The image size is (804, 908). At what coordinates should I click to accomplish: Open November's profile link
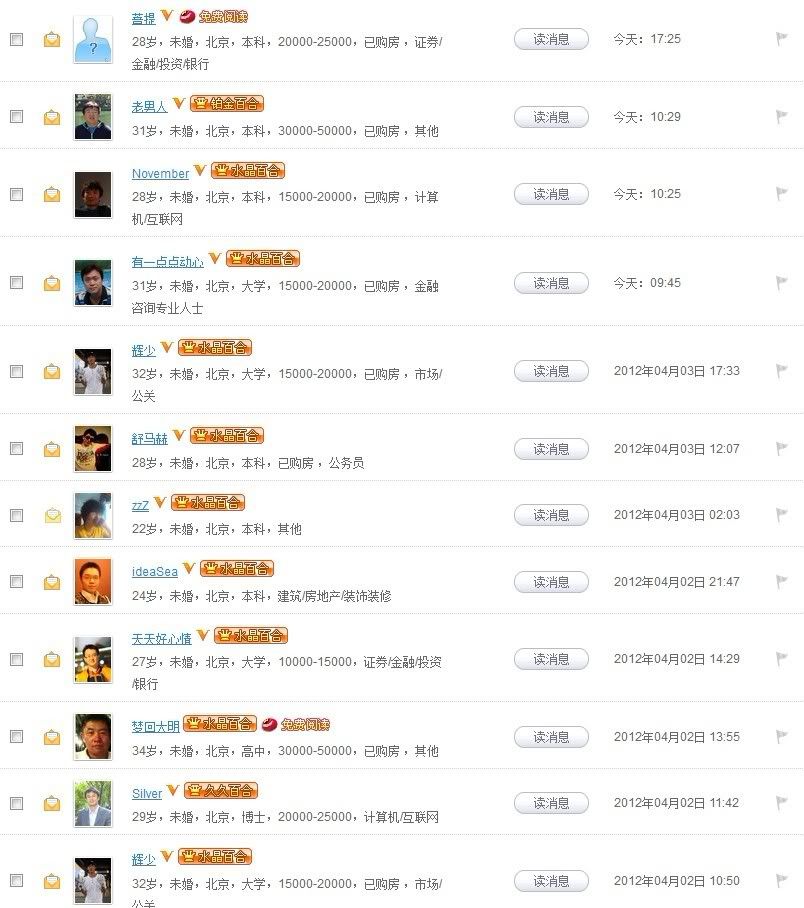pyautogui.click(x=160, y=174)
